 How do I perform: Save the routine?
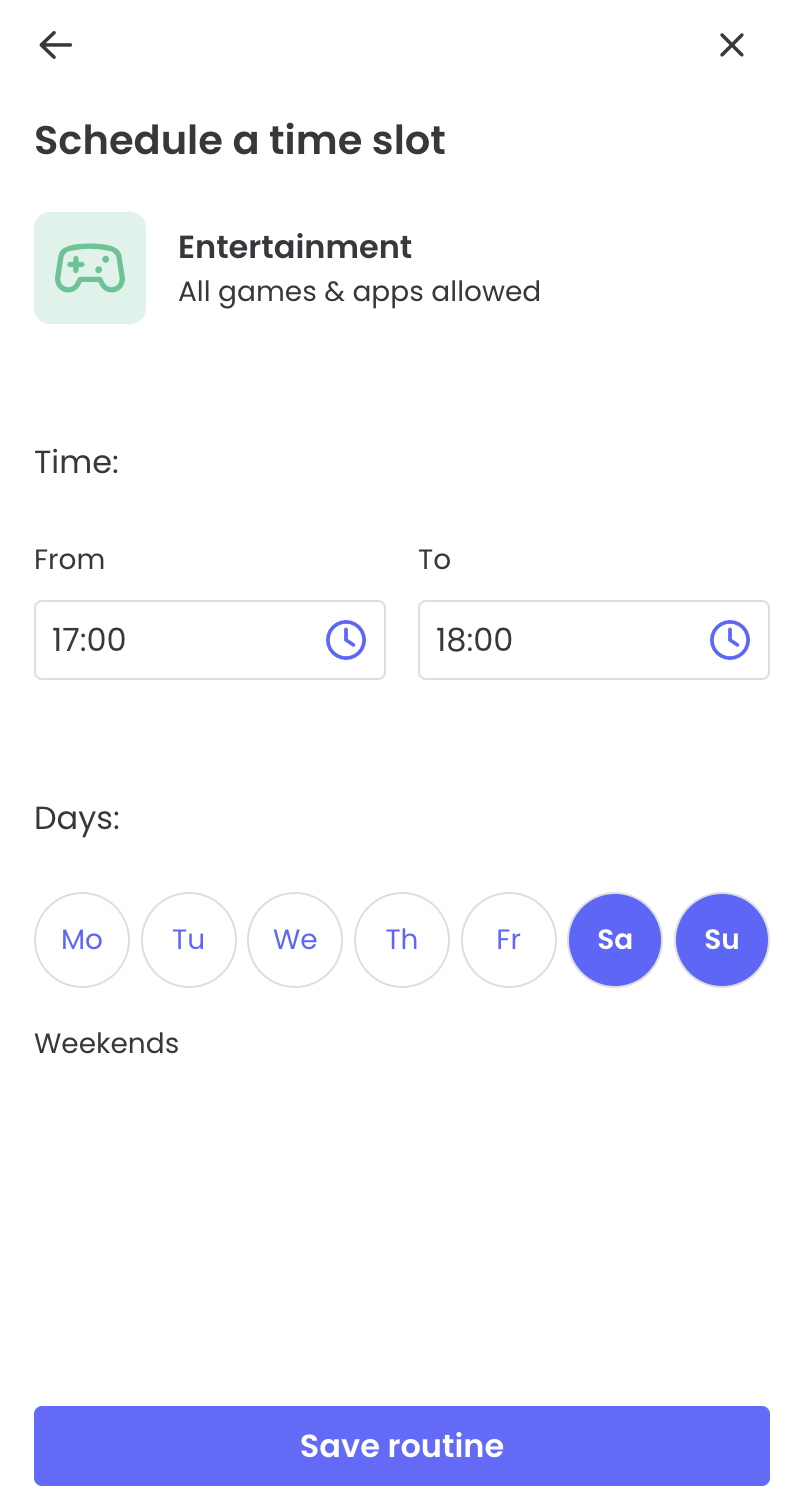coord(402,1446)
